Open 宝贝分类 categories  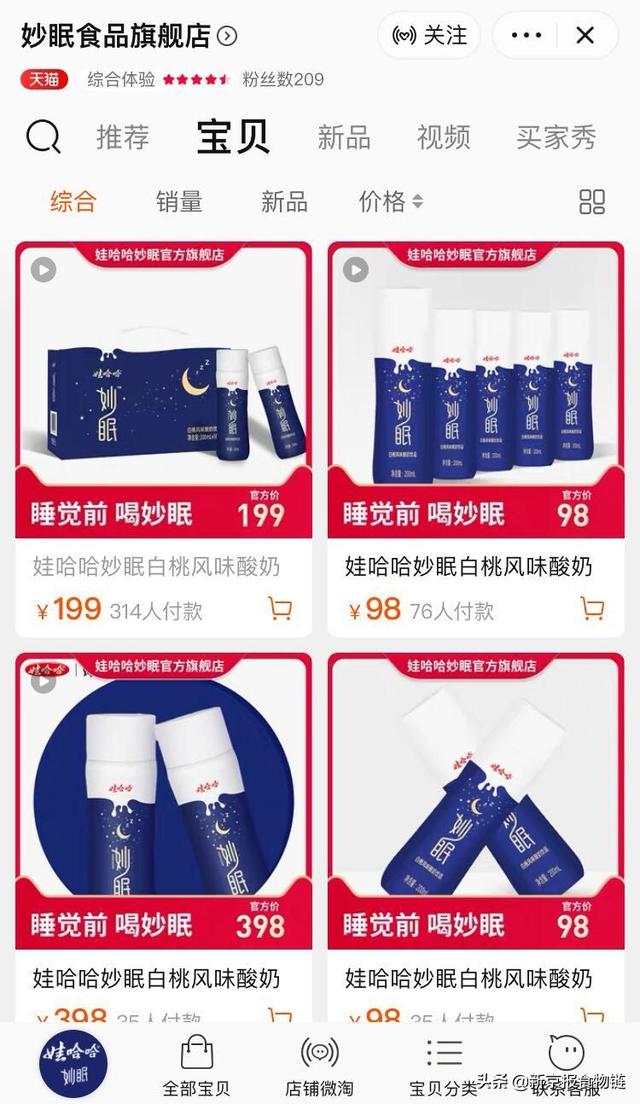coord(443,1064)
